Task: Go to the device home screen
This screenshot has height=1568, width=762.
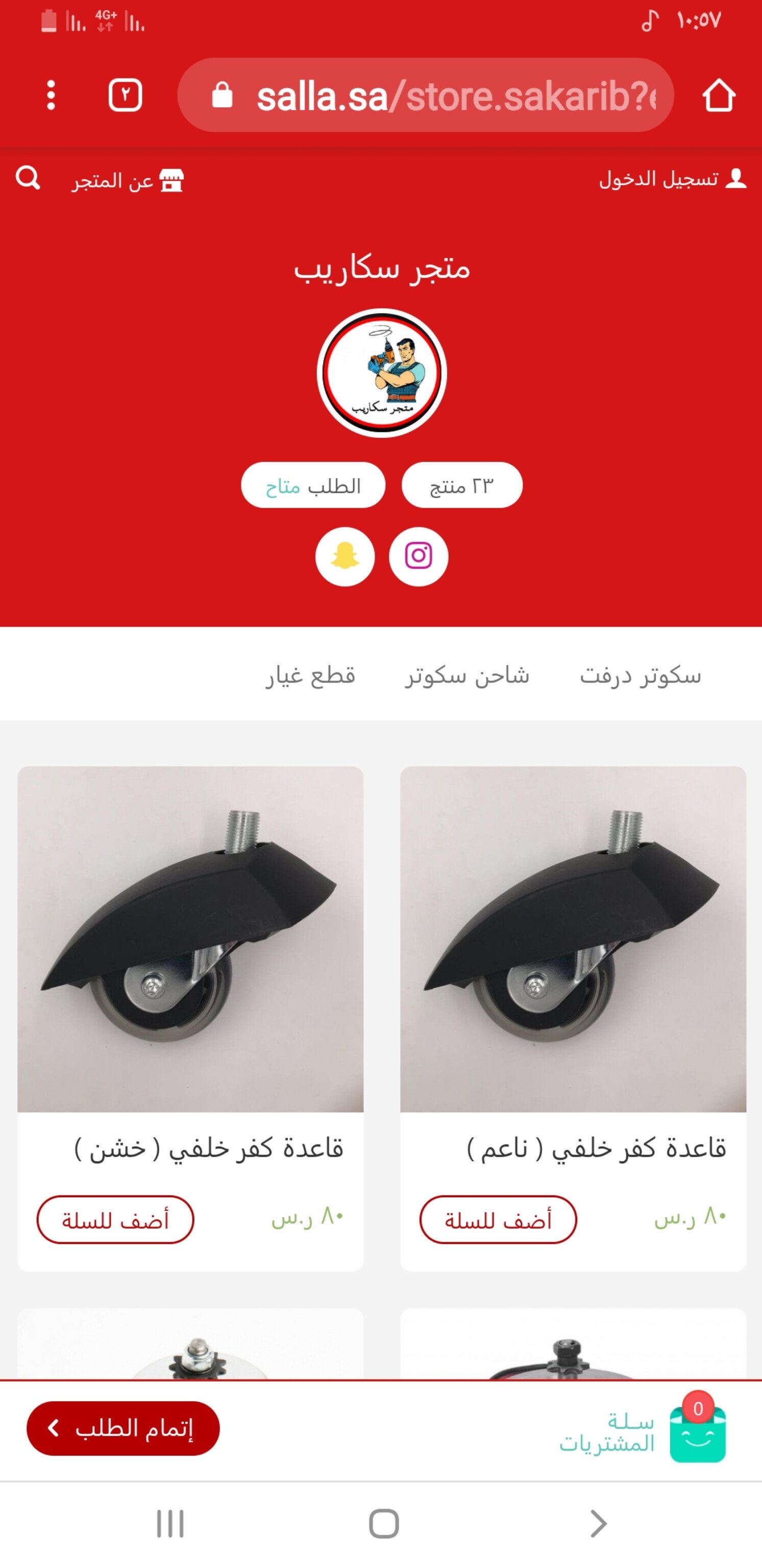Action: tap(383, 1524)
